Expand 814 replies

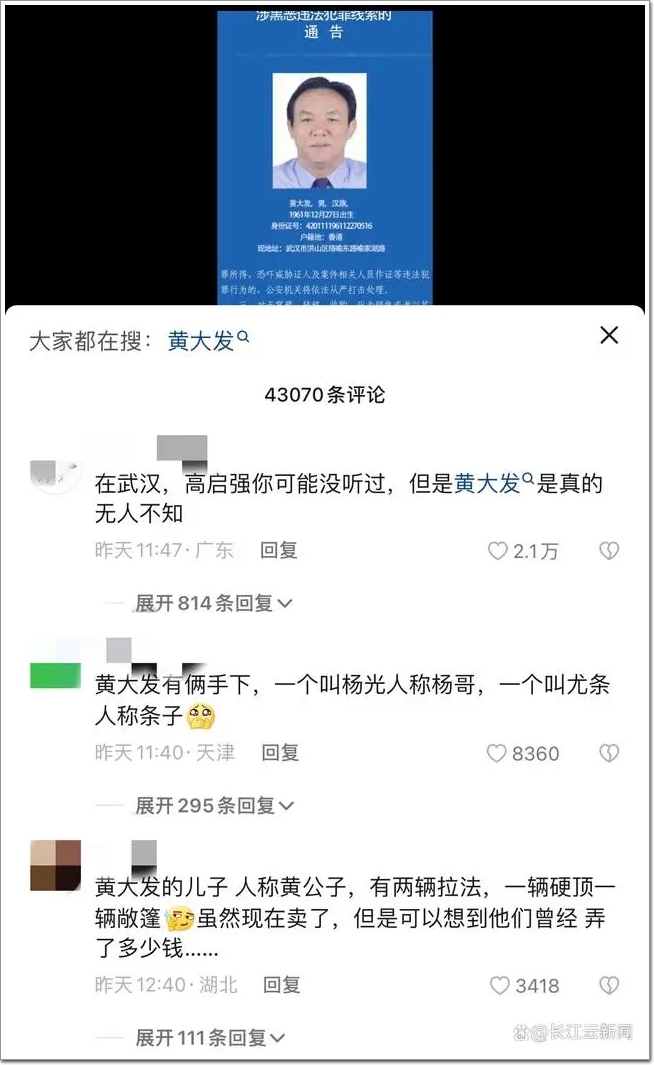[x=213, y=603]
